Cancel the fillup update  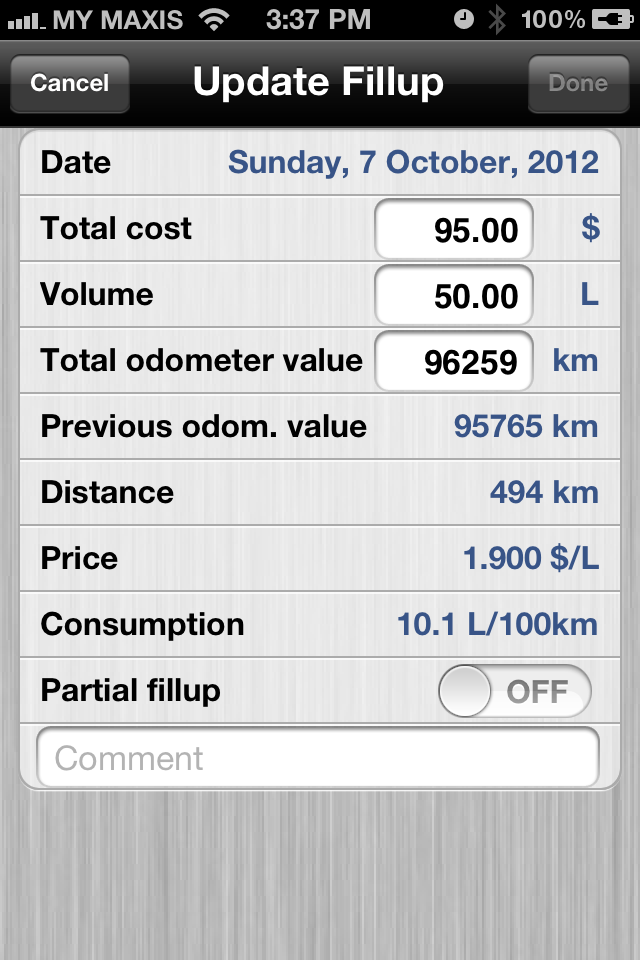pyautogui.click(x=69, y=83)
